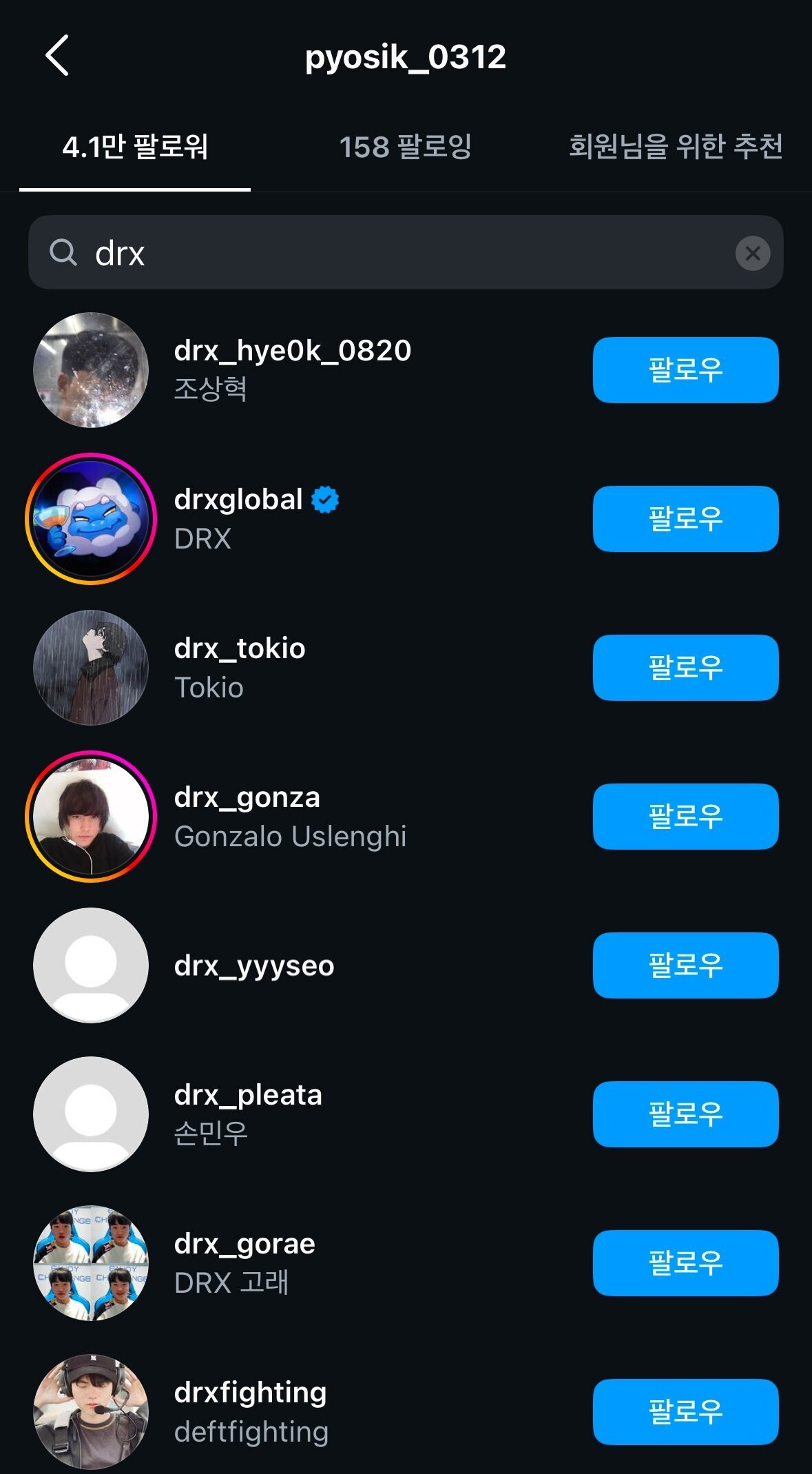Follow the drxglobal account

coord(685,519)
